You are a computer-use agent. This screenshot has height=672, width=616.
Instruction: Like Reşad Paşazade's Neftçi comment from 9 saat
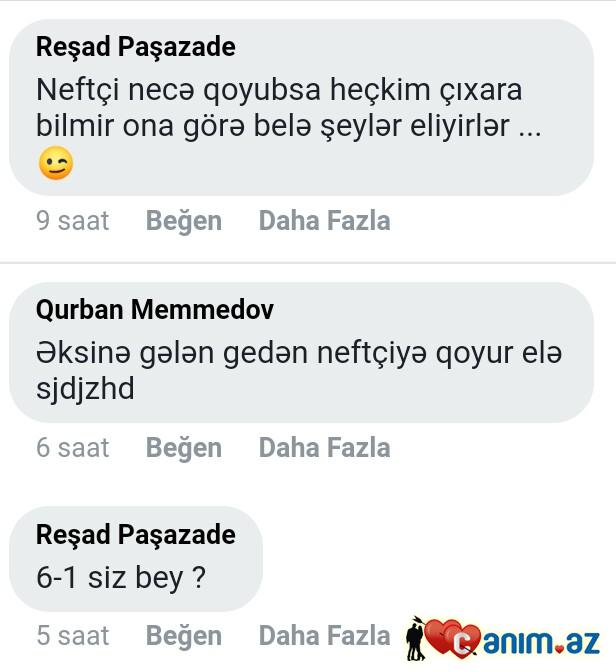point(183,221)
